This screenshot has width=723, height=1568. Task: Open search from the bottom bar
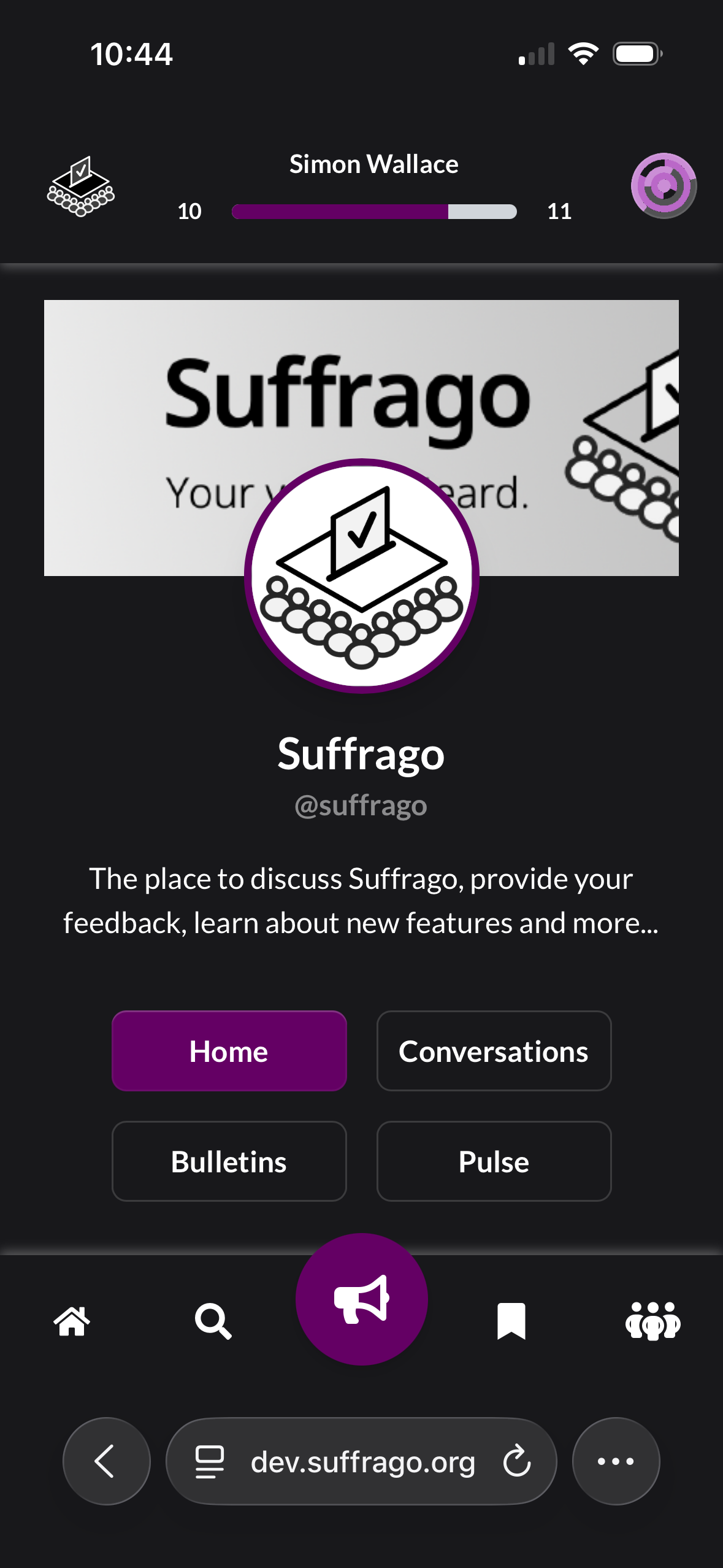click(x=213, y=1321)
